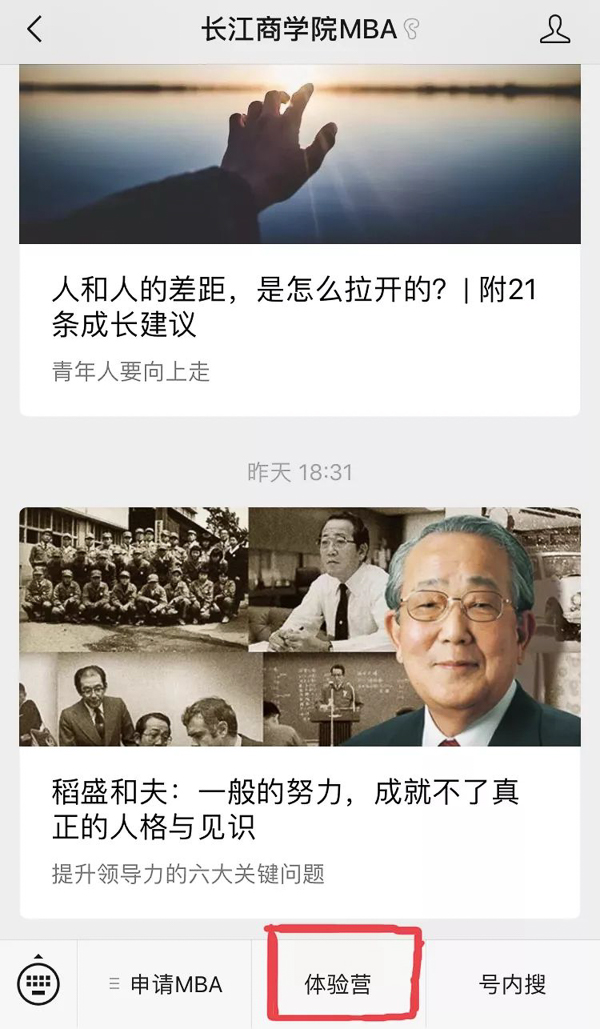600x1029 pixels.
Task: Switch to keyboard input mode
Action: click(x=39, y=982)
